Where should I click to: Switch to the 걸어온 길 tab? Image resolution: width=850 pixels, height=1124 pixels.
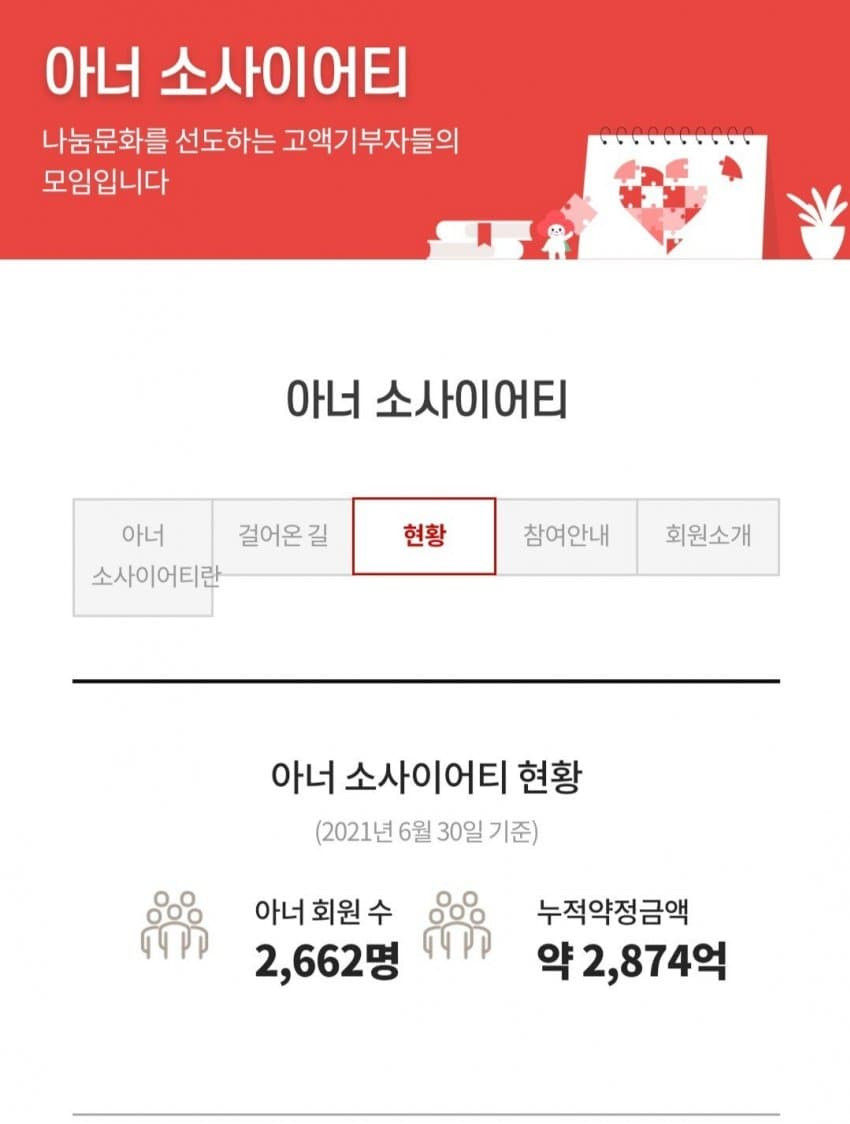[283, 536]
